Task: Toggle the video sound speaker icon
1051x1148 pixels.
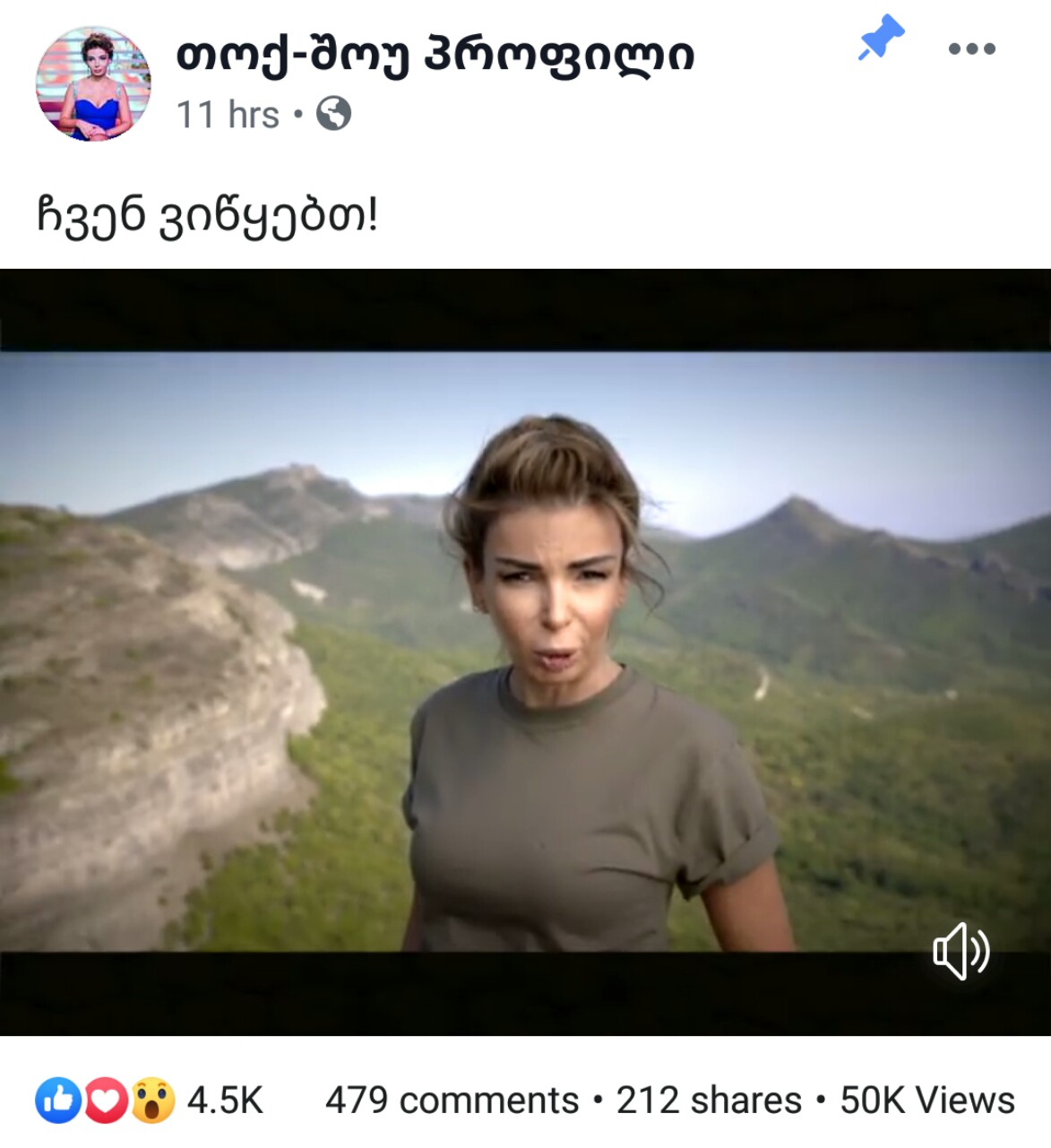Action: pyautogui.click(x=961, y=951)
